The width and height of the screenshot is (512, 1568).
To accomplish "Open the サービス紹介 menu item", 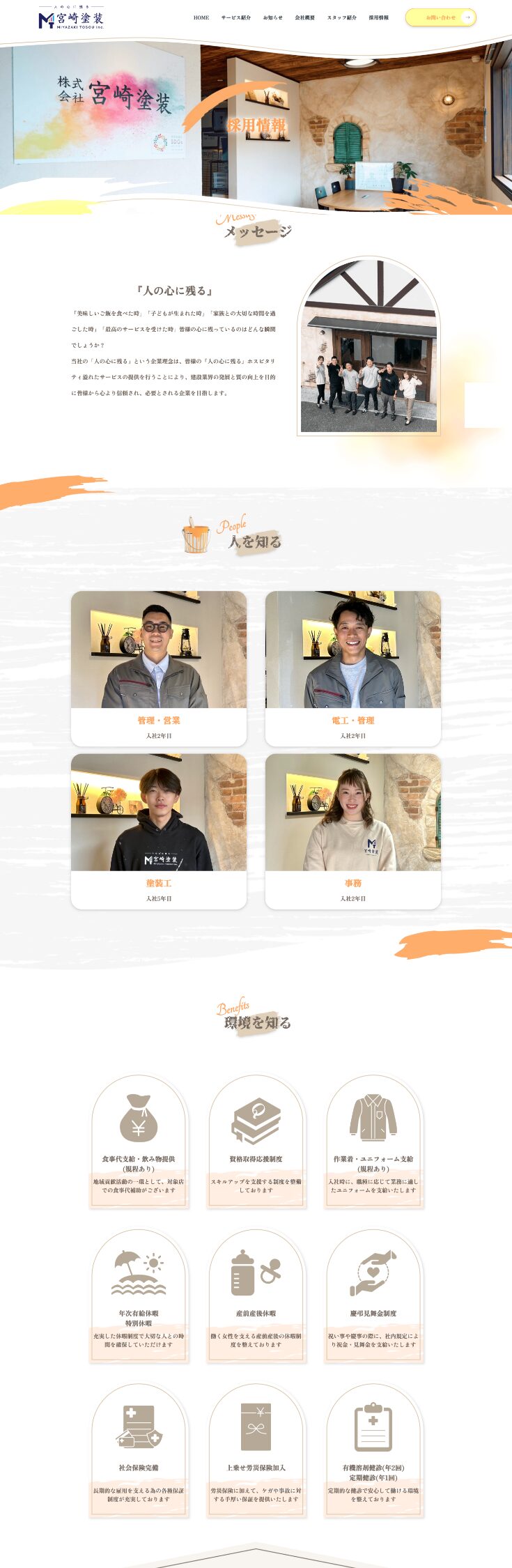I will click(x=235, y=17).
